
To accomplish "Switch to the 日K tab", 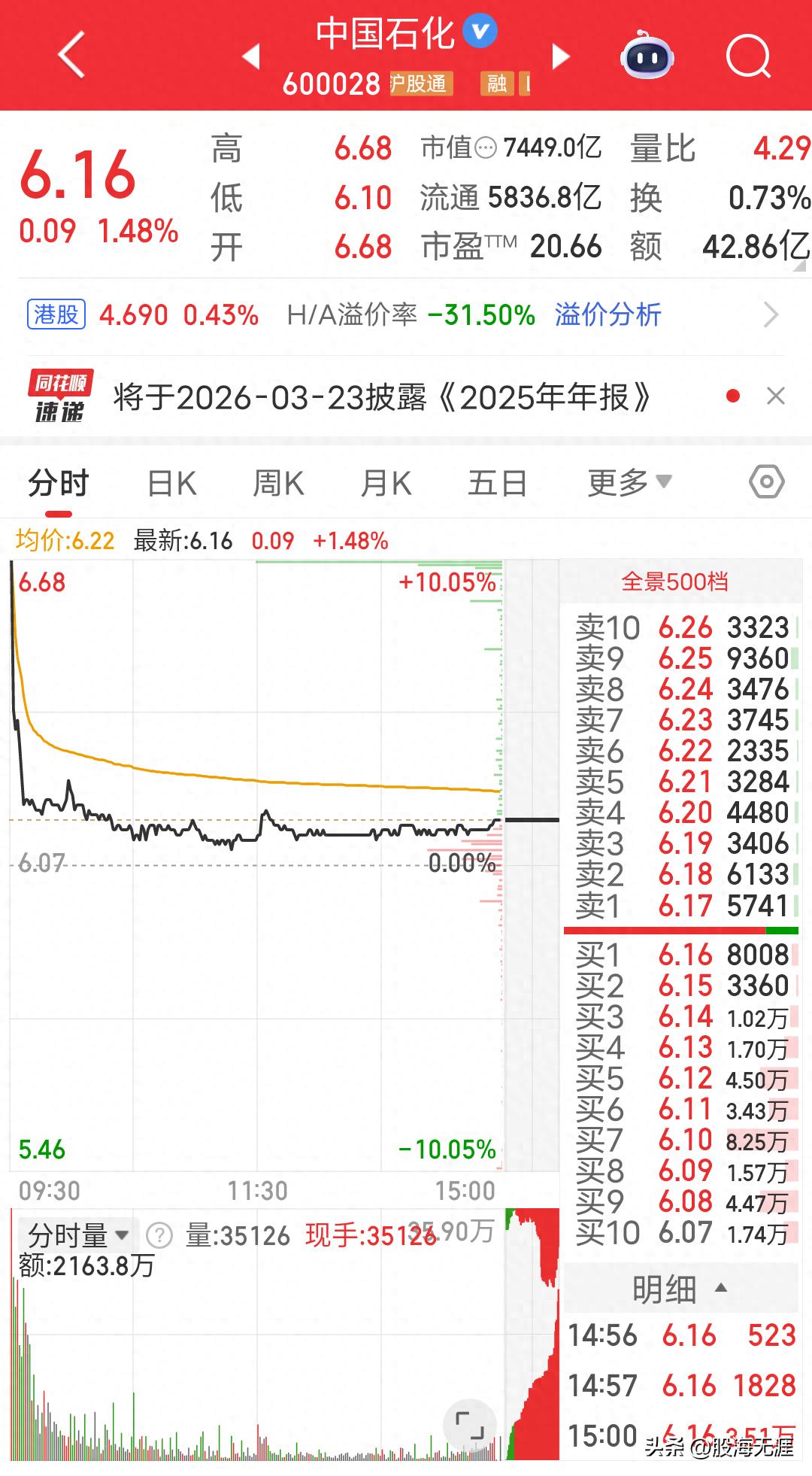I will pos(171,481).
